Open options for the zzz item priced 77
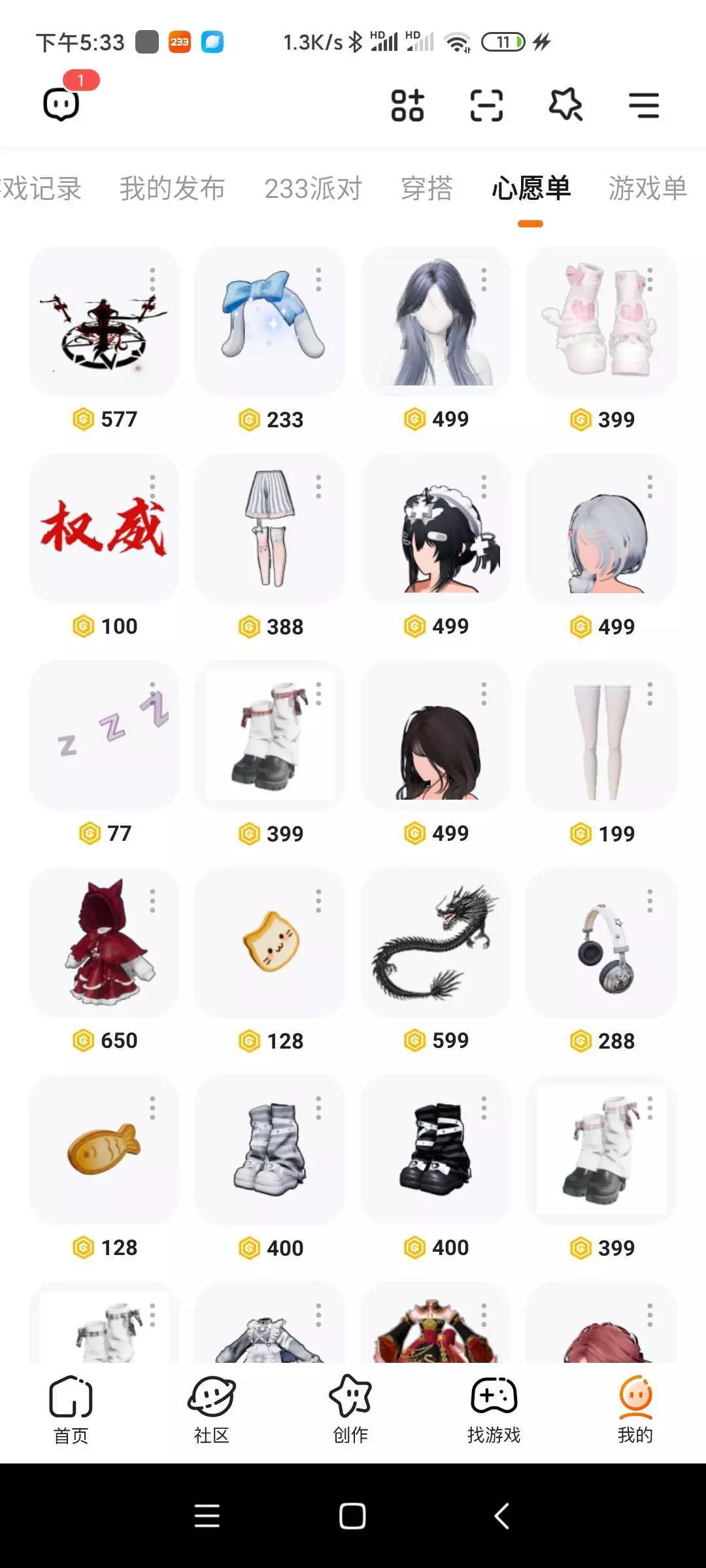The image size is (706, 1568). [x=152, y=694]
